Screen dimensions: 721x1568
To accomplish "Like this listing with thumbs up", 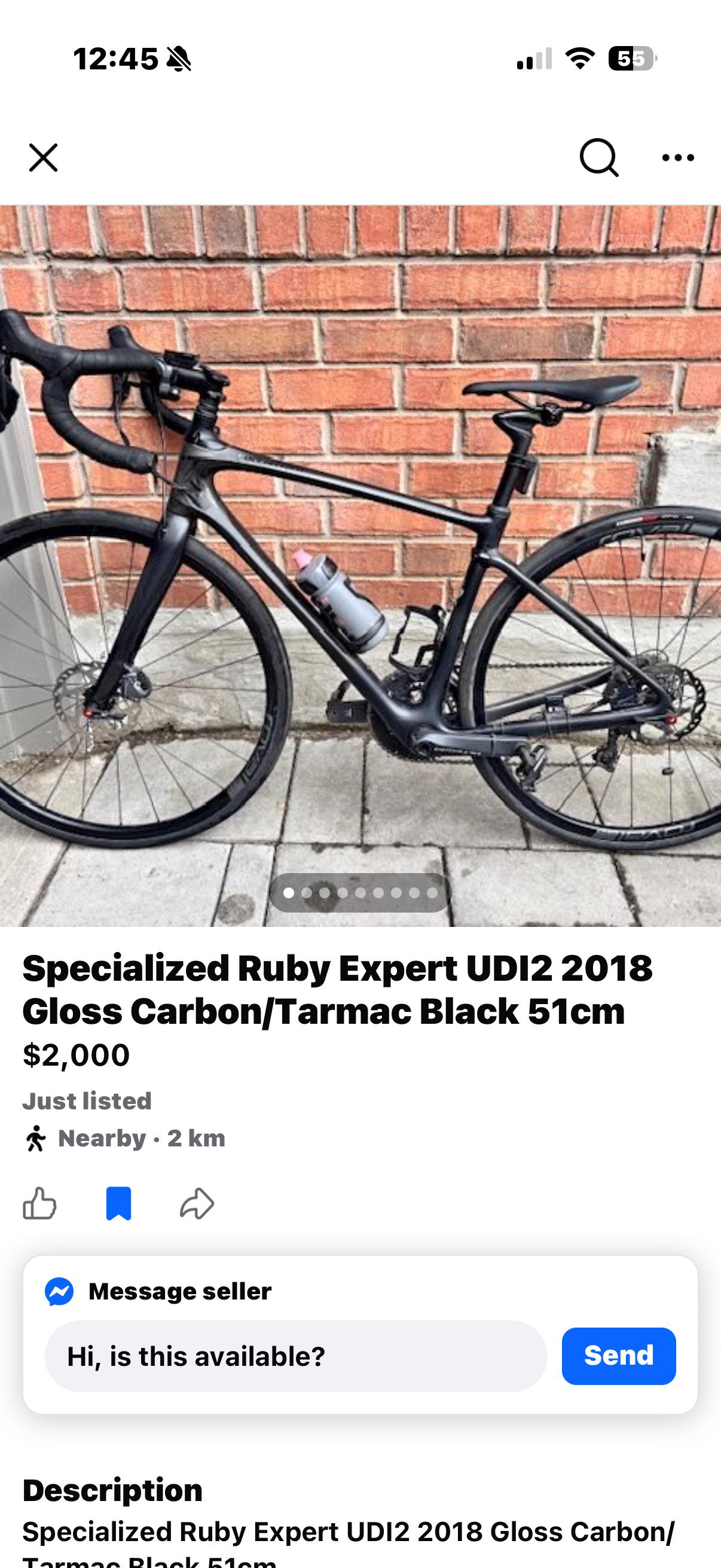I will tap(39, 1203).
